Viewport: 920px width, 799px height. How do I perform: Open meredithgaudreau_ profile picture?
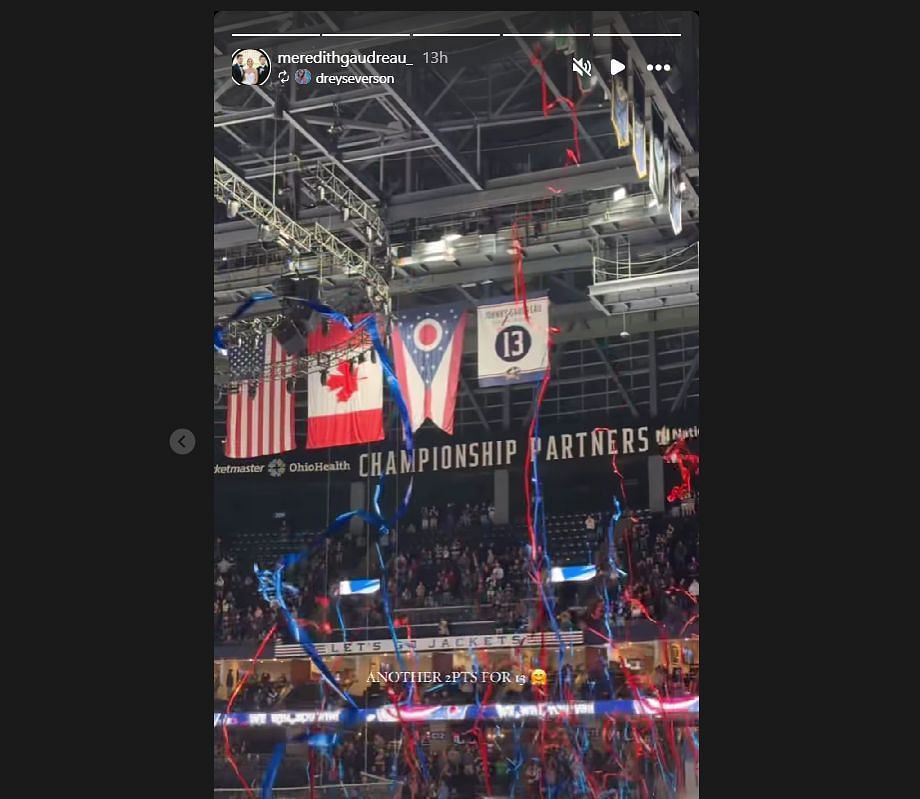(250, 67)
